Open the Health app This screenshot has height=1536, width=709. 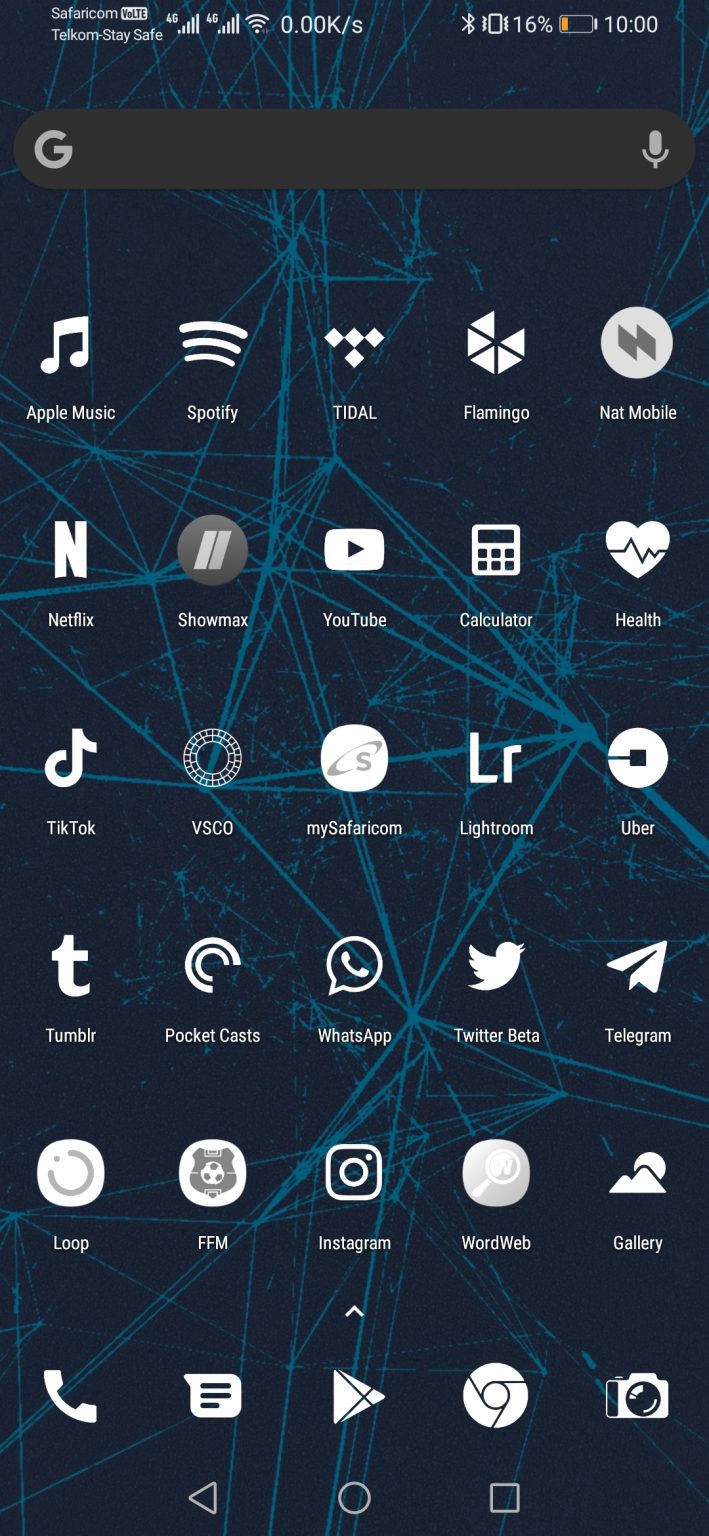638,550
